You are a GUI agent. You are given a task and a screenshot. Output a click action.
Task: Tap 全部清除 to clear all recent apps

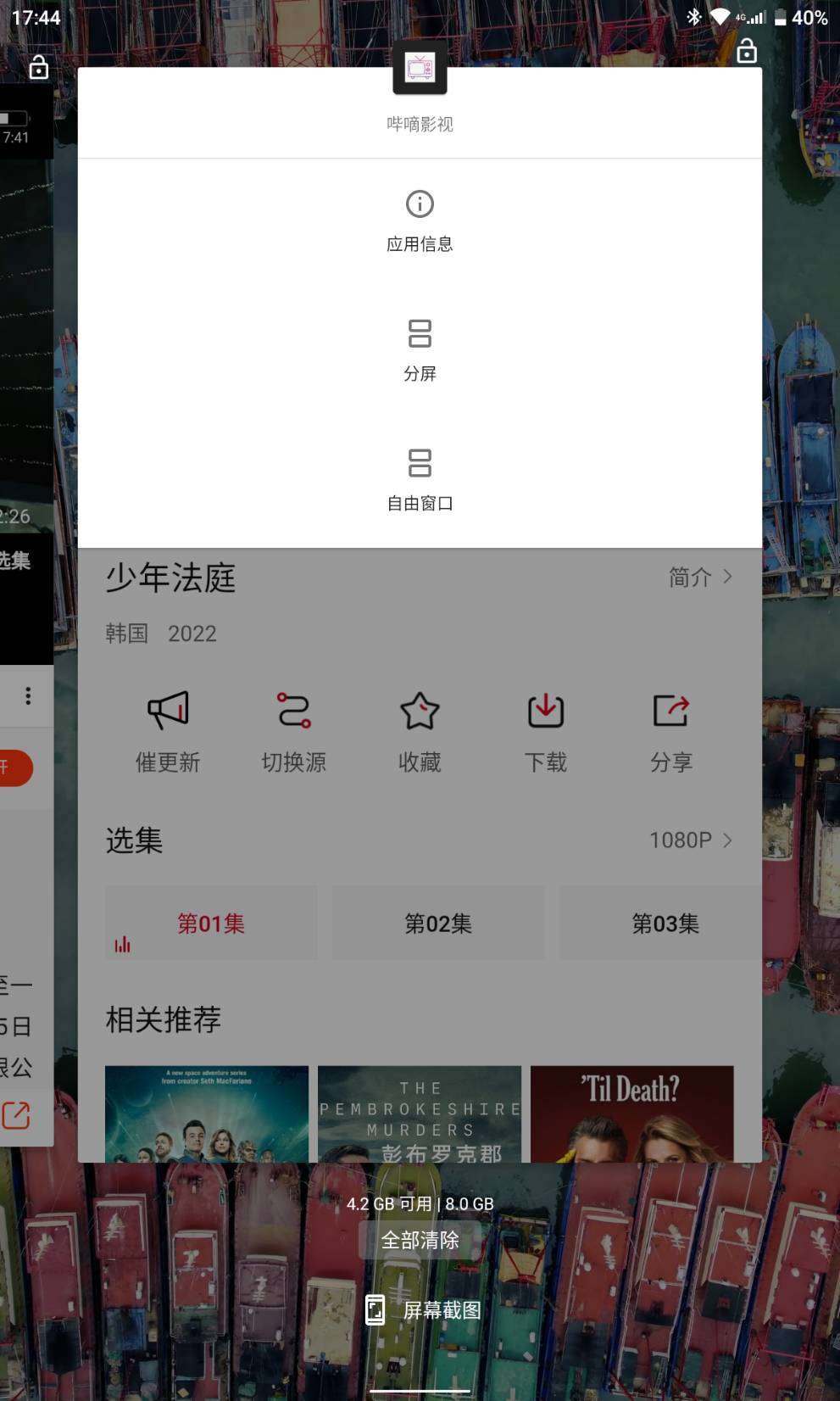point(420,1240)
